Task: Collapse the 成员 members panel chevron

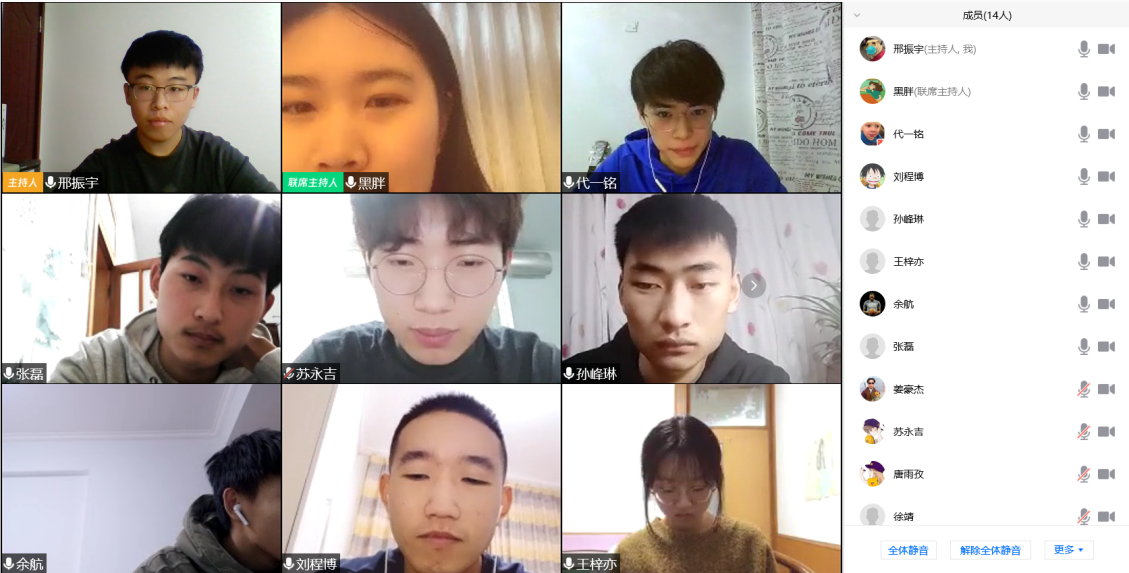Action: [x=857, y=15]
